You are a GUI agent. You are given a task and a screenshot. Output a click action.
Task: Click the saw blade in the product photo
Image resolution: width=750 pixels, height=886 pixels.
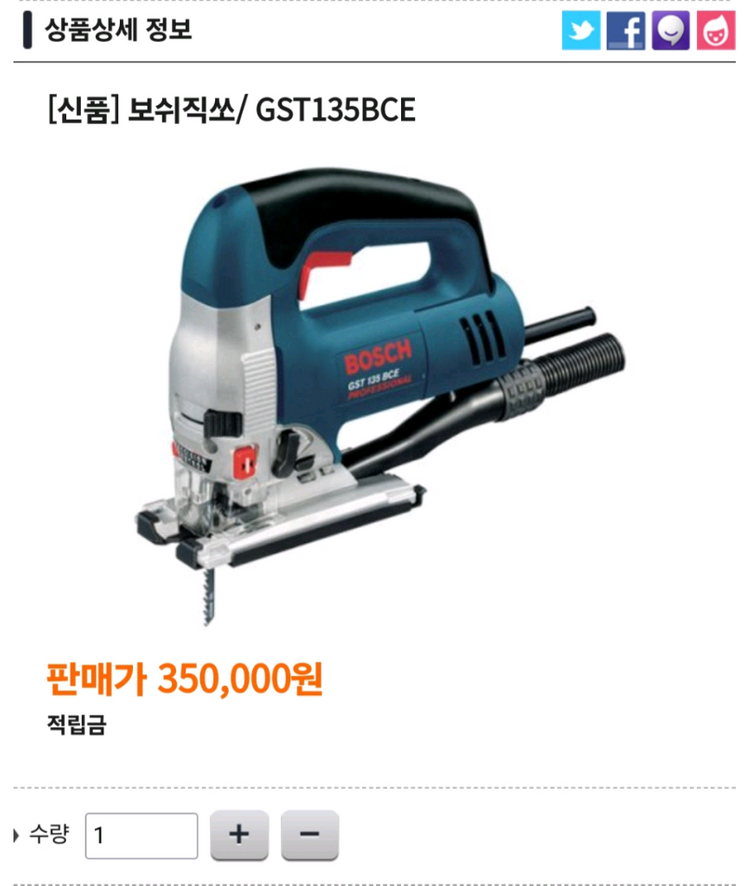[209, 595]
